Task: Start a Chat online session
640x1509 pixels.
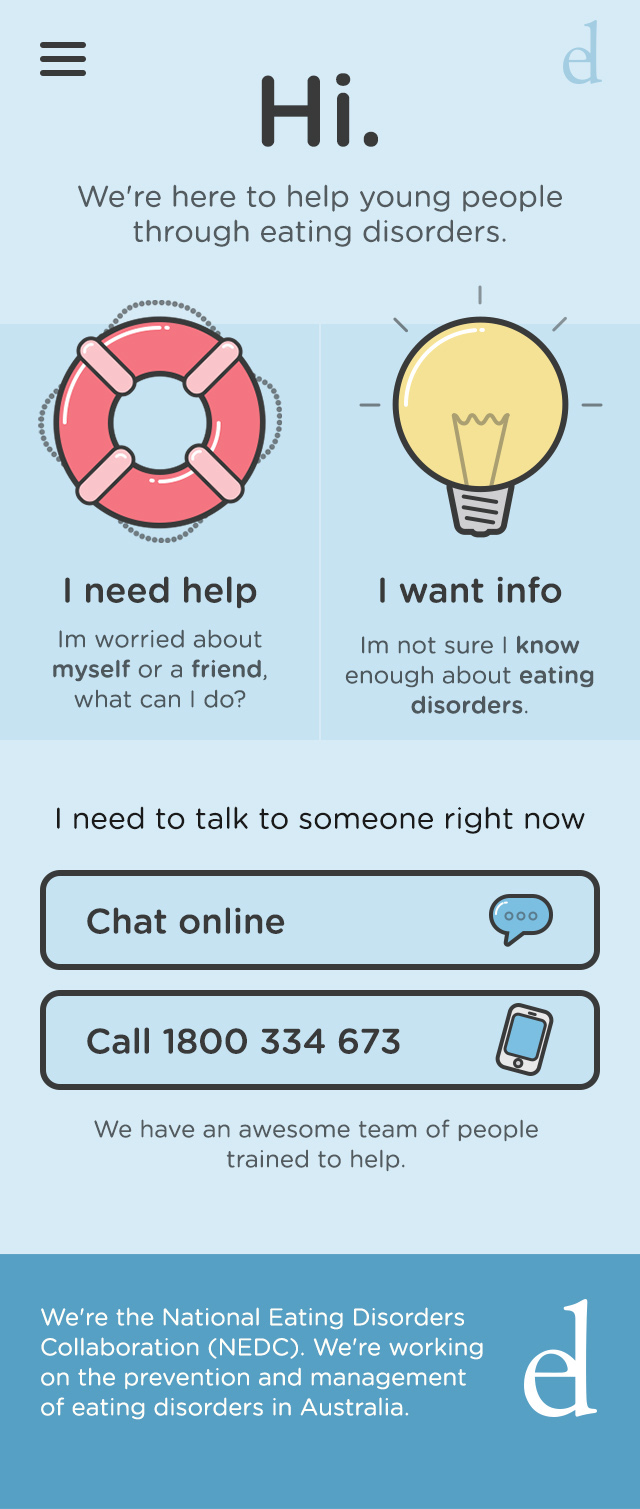Action: pyautogui.click(x=319, y=920)
